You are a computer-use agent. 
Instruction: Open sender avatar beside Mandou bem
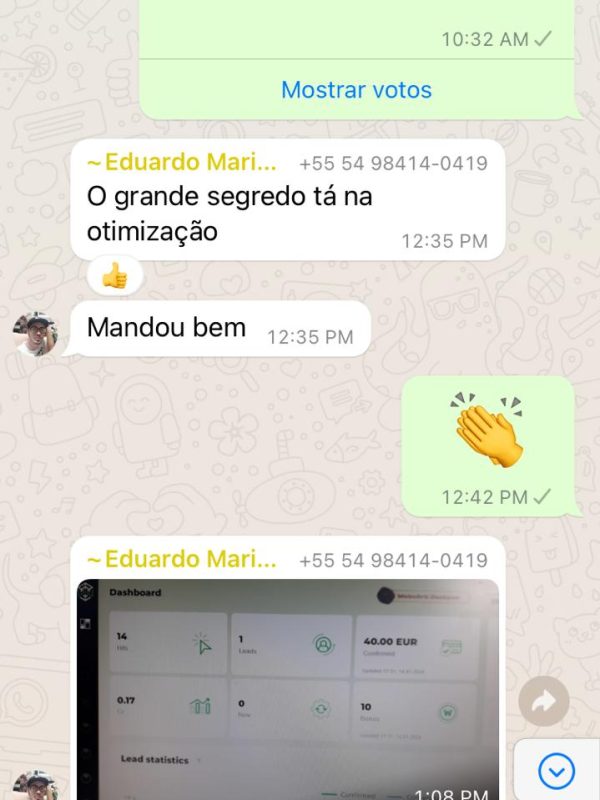pyautogui.click(x=36, y=333)
